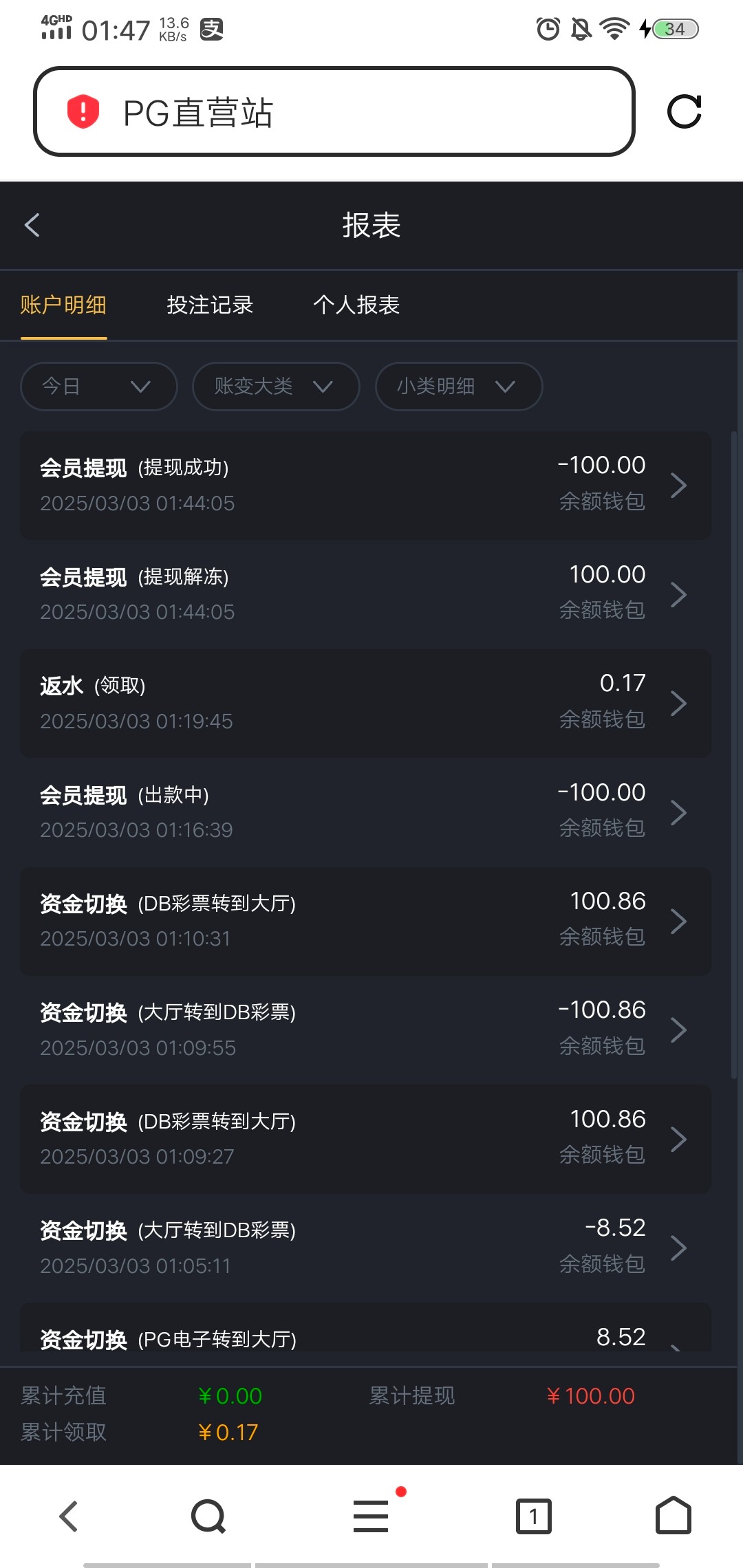The image size is (743, 1568).
Task: Reload the page with the refresh icon
Action: point(685,111)
